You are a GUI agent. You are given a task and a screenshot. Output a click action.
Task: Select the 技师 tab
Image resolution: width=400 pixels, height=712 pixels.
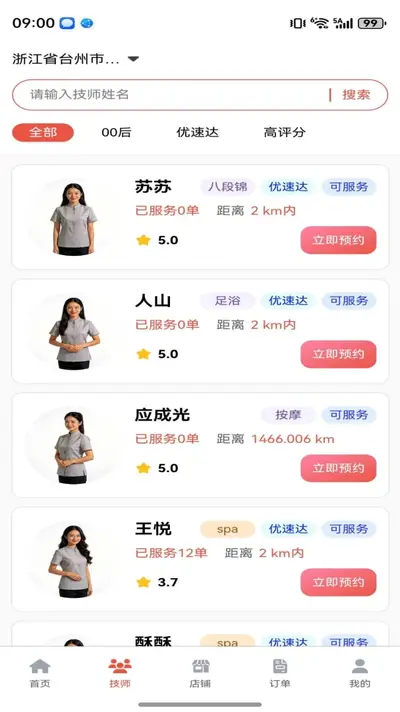(120, 673)
